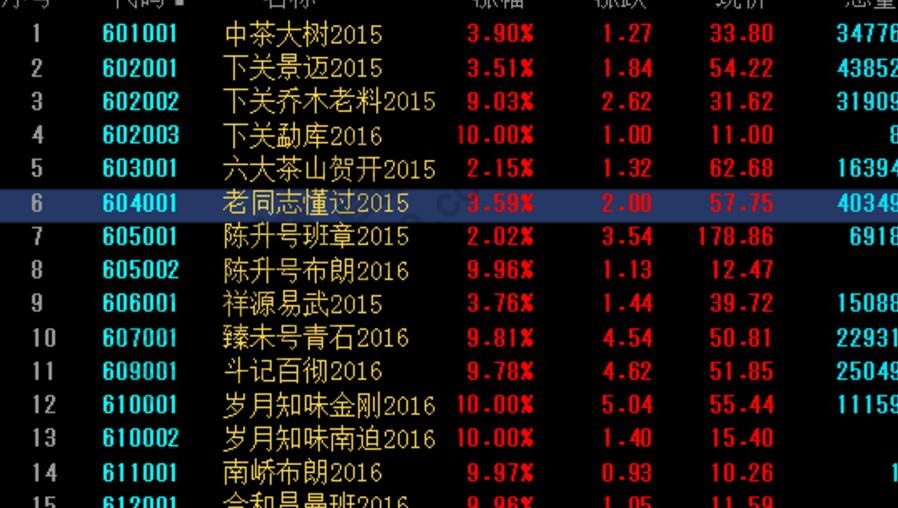Open the 中茶大树2015 quote row
Screen dimensions: 898x508
302,35
